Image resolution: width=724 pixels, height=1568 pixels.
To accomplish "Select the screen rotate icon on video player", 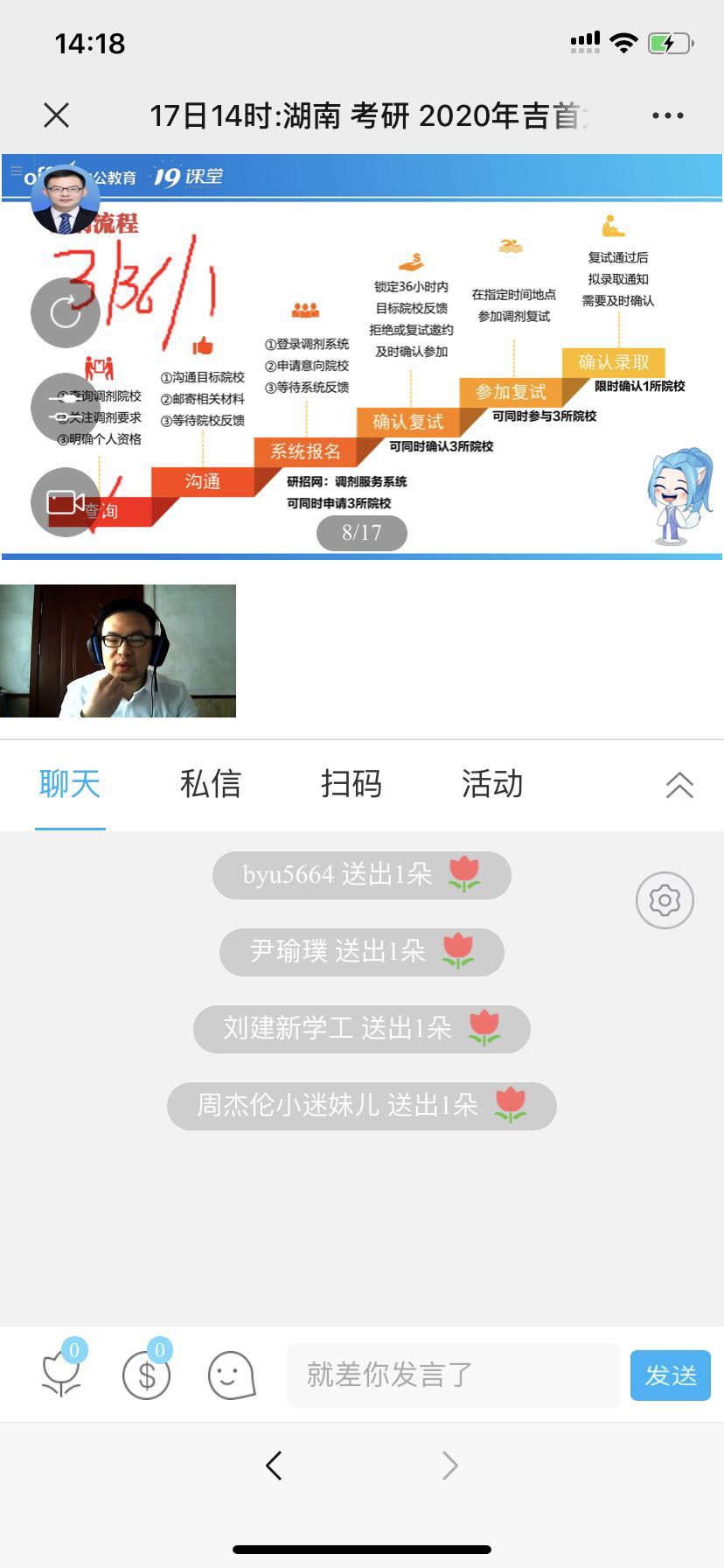I will (x=65, y=312).
